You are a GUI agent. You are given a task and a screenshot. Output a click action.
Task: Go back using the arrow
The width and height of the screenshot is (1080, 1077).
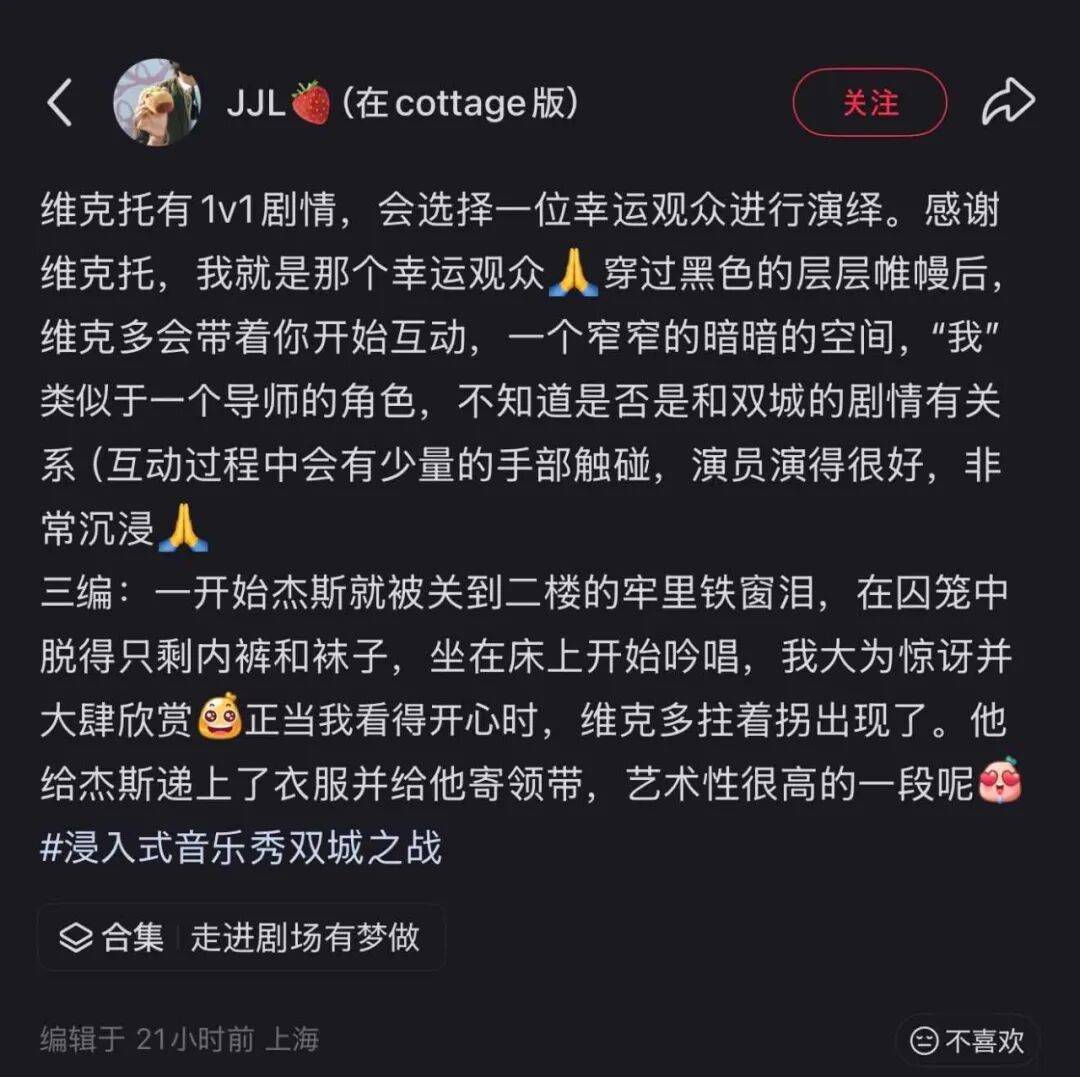coord(60,102)
